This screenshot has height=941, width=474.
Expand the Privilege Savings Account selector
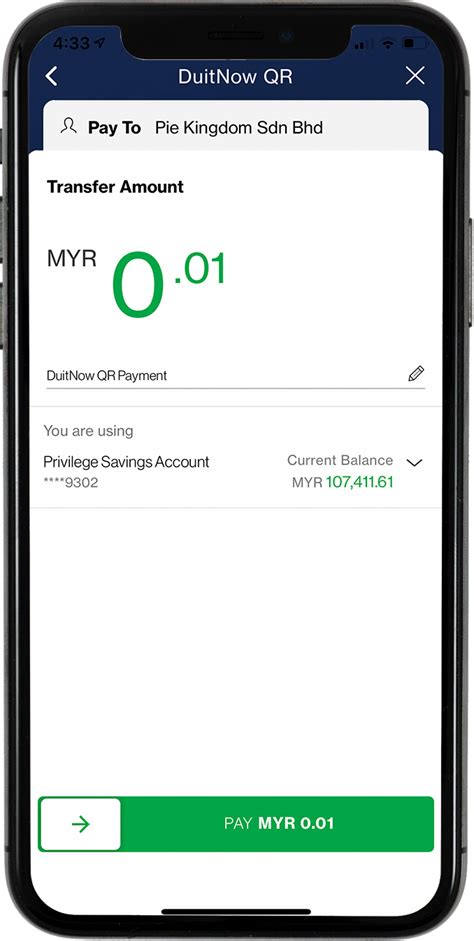pos(415,463)
